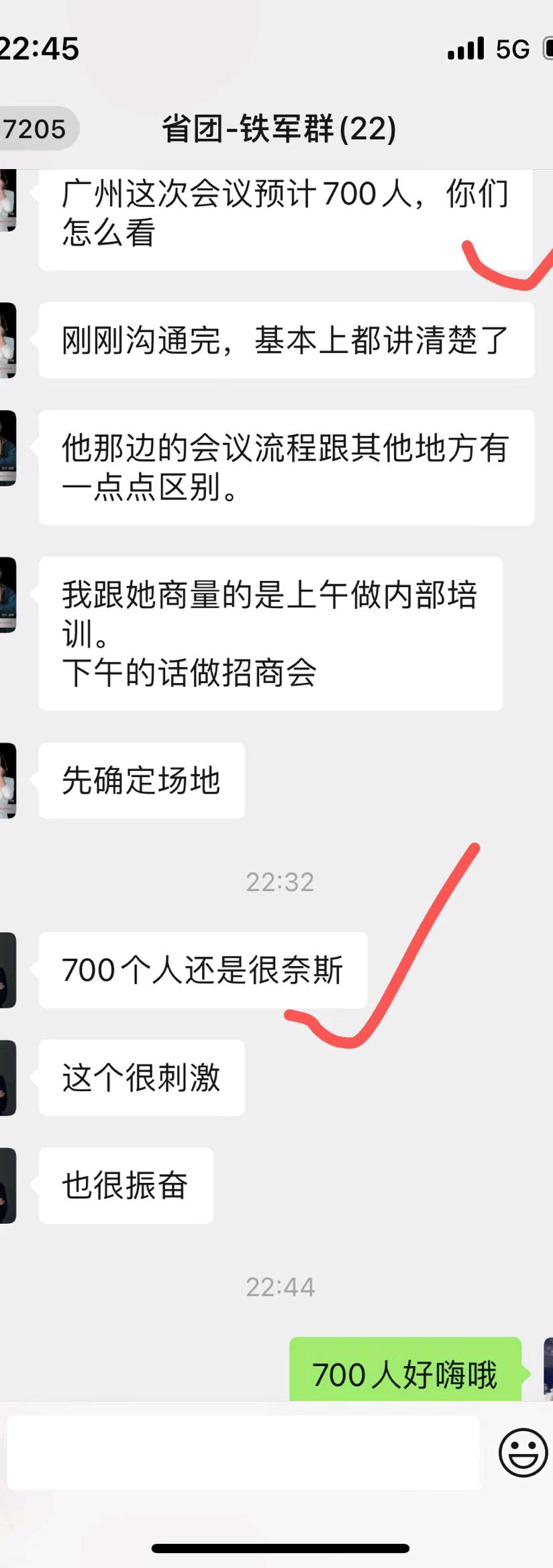Tap the message input field
Image resolution: width=553 pixels, height=1568 pixels.
(x=243, y=1453)
